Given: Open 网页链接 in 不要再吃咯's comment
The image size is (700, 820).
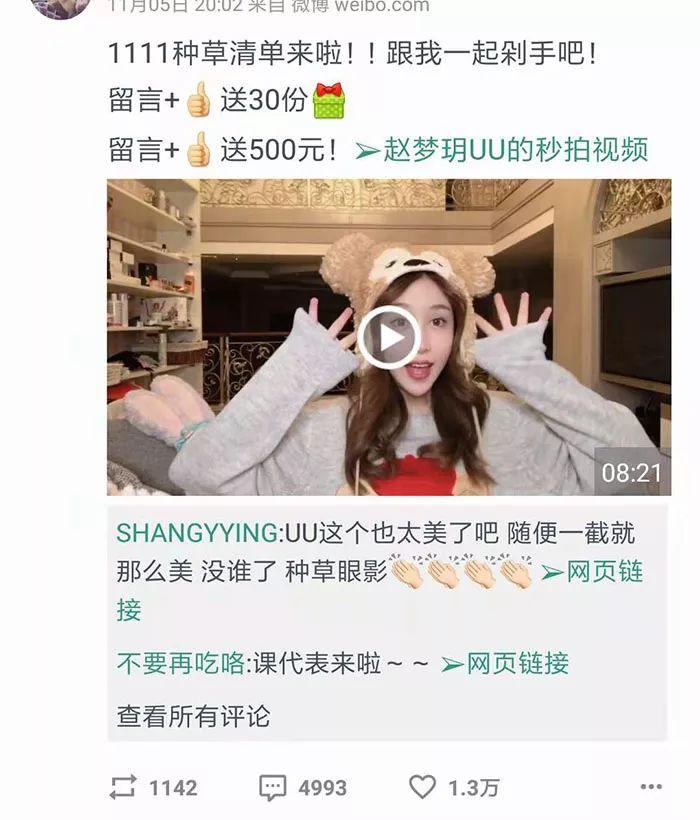Looking at the screenshot, I should coord(505,662).
